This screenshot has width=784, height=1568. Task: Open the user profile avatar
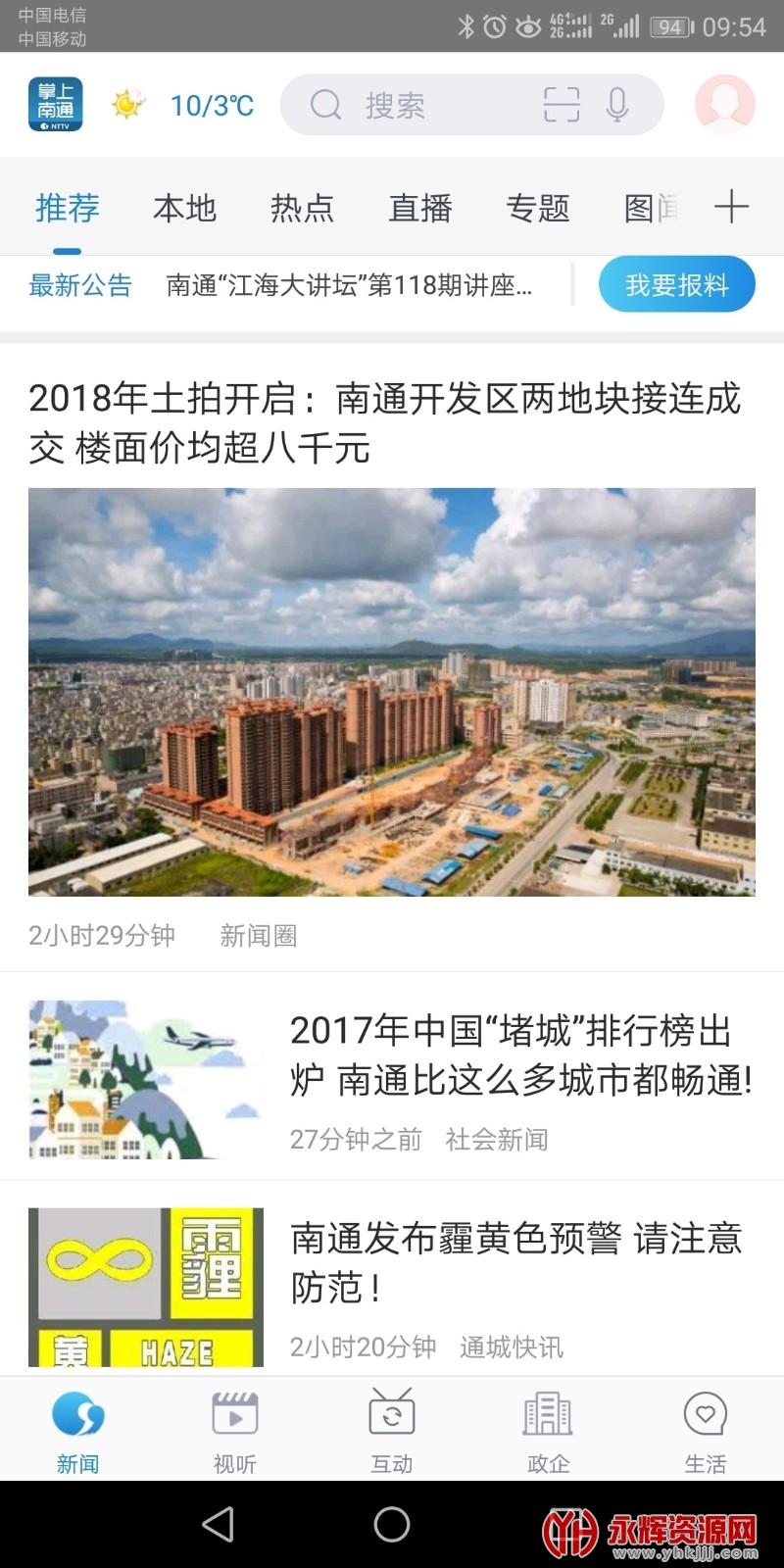tap(724, 104)
